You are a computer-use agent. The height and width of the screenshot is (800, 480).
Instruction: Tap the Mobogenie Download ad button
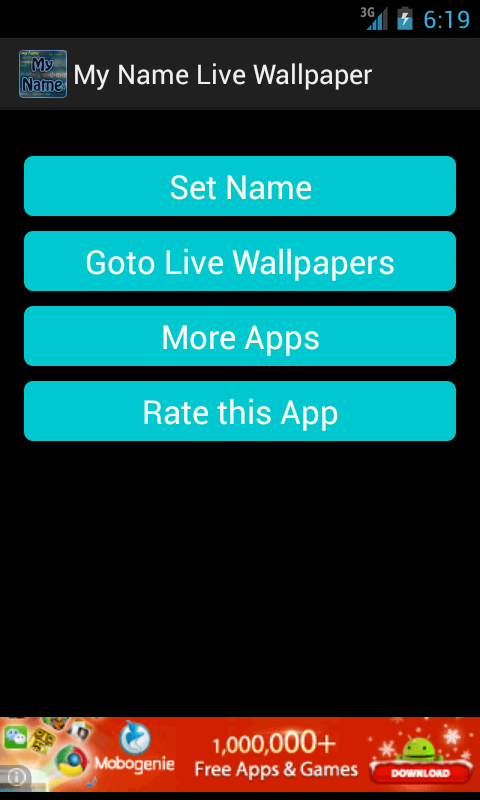click(420, 772)
